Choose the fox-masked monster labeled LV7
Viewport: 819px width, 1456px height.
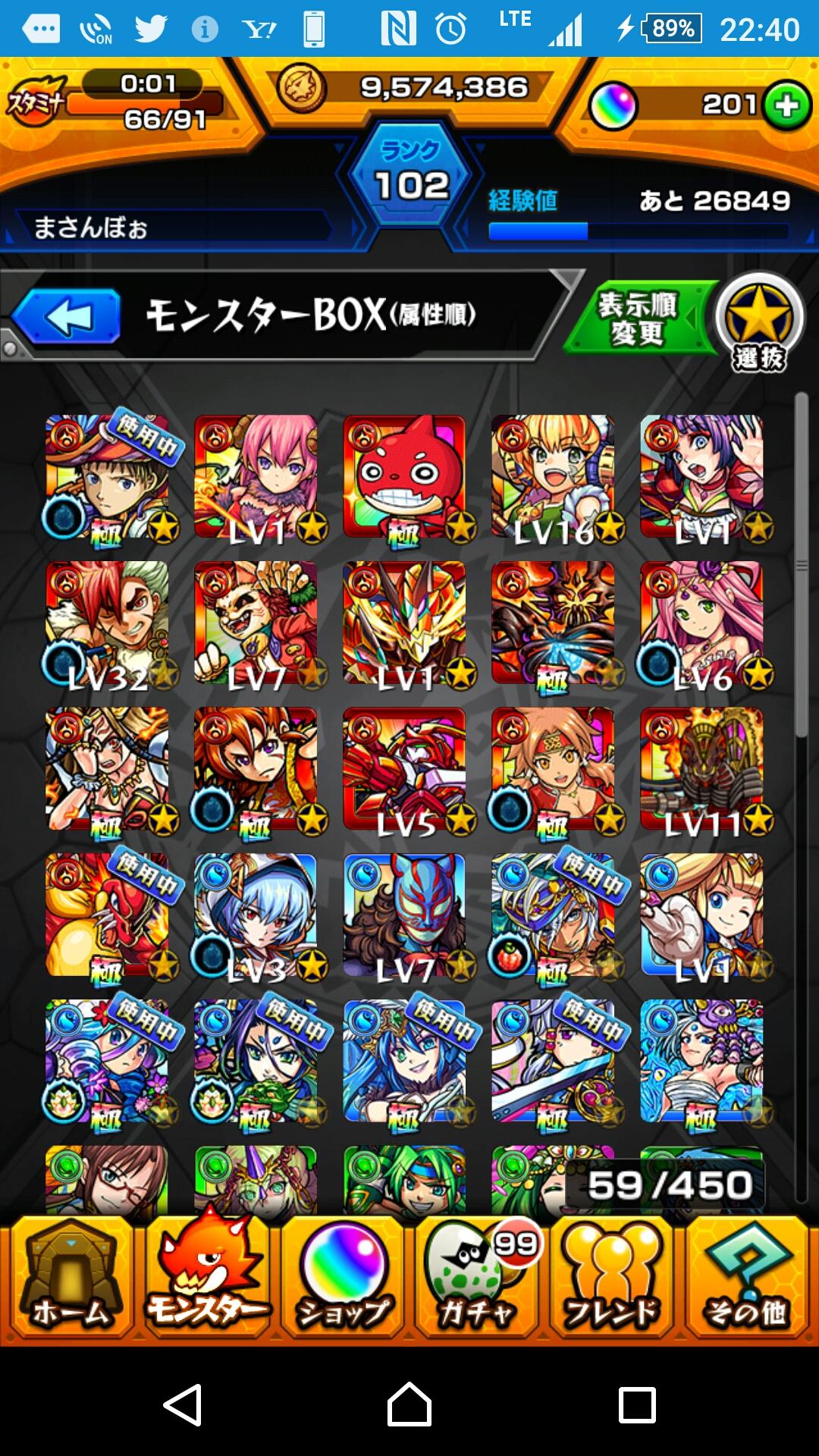click(x=404, y=916)
